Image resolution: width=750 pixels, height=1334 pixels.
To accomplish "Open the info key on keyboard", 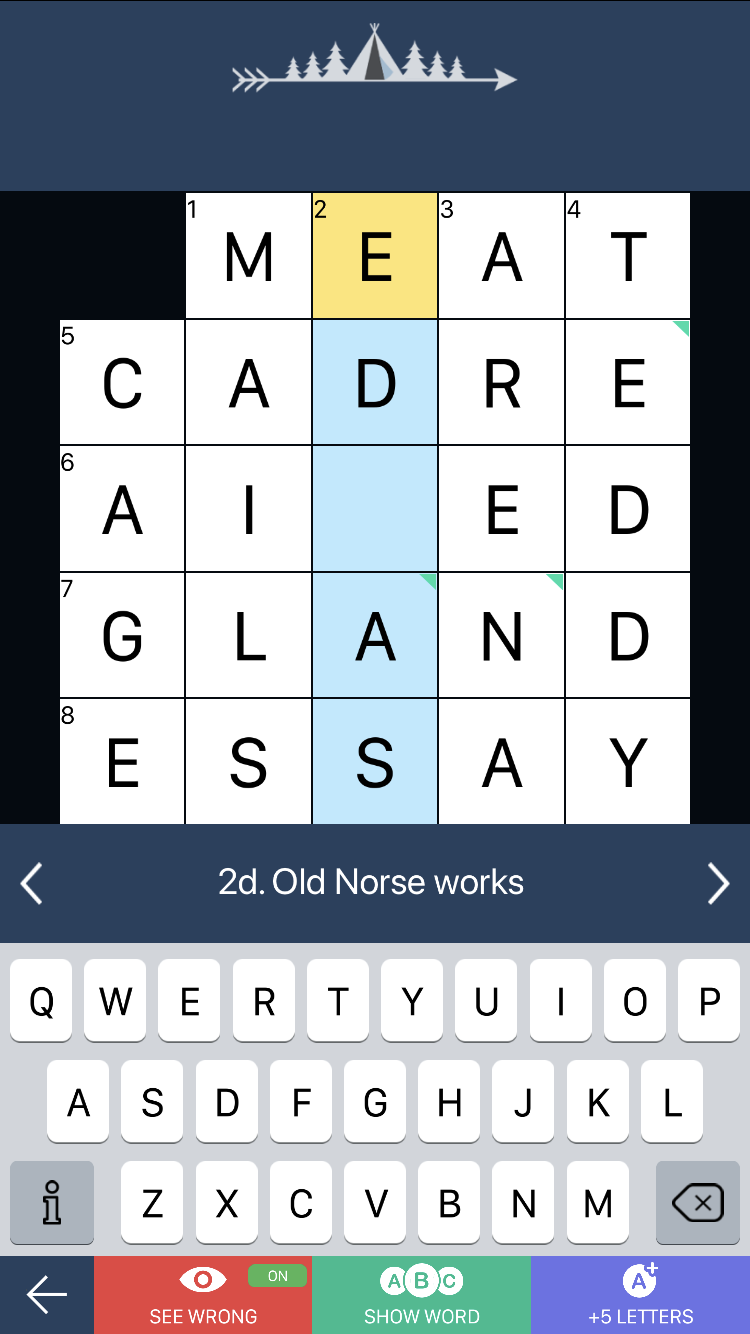I will [x=52, y=1203].
